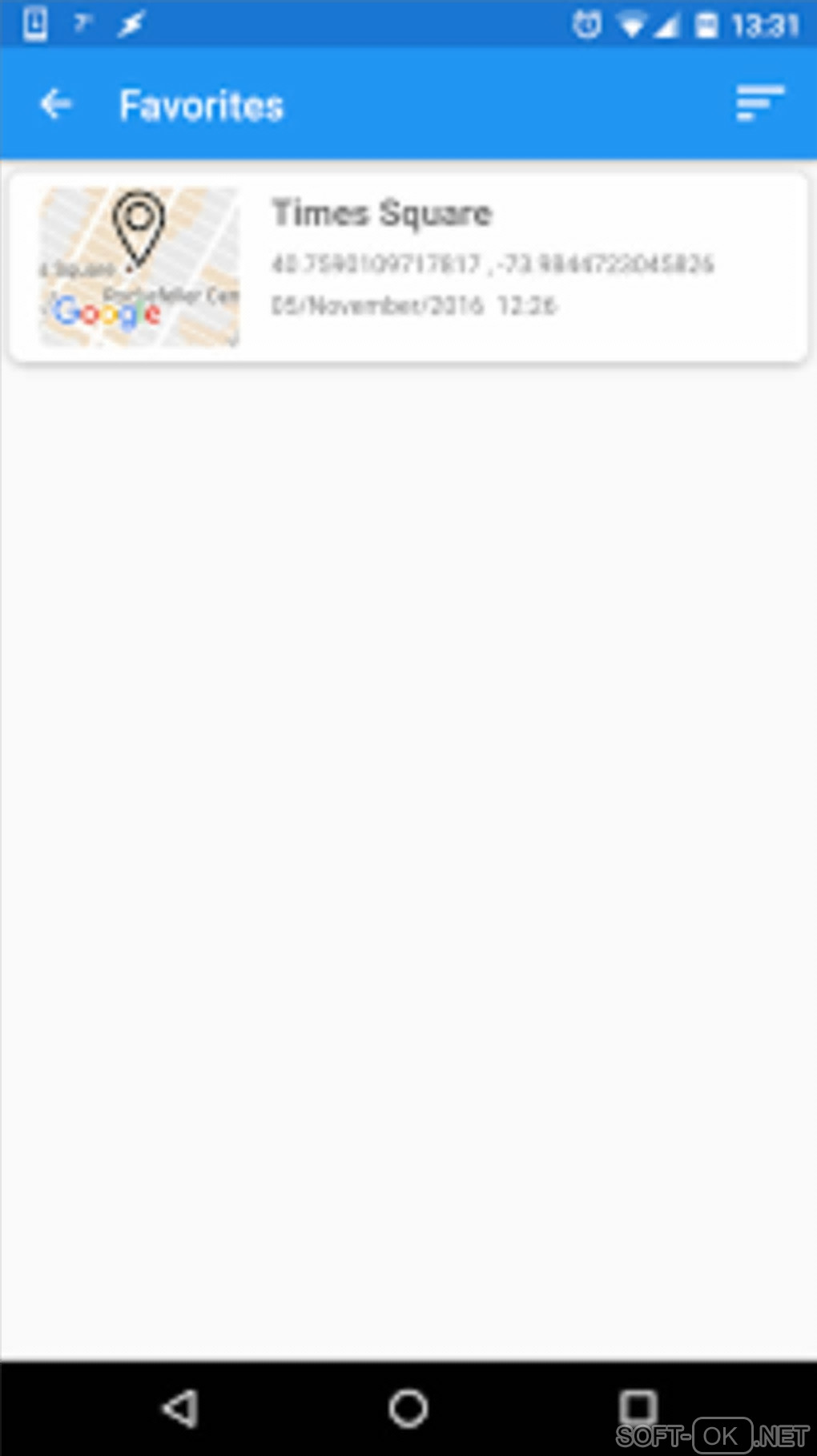The width and height of the screenshot is (817, 1456).
Task: Open the recent apps overview
Action: (638, 1406)
